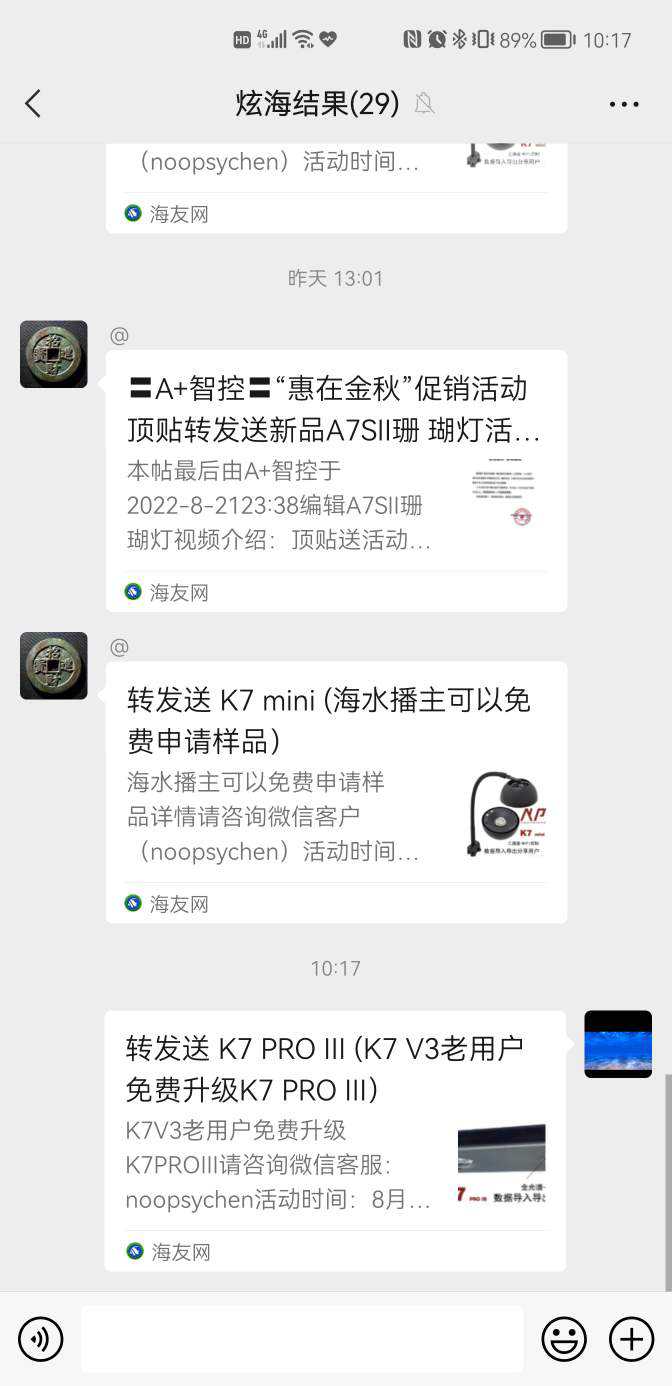Open my own ocean-picture avatar profile
This screenshot has width=672, height=1386.
pos(617,1044)
